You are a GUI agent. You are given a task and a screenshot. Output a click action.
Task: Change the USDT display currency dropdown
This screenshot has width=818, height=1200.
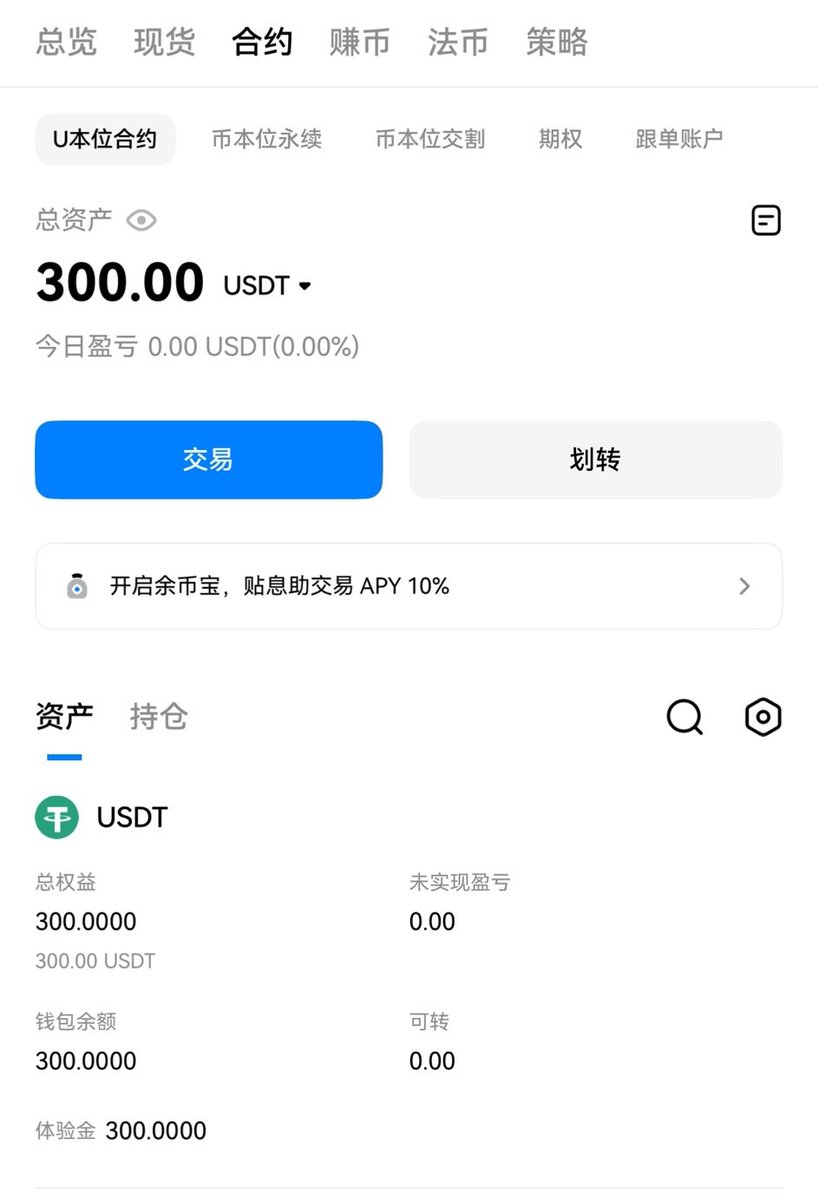coord(268,286)
